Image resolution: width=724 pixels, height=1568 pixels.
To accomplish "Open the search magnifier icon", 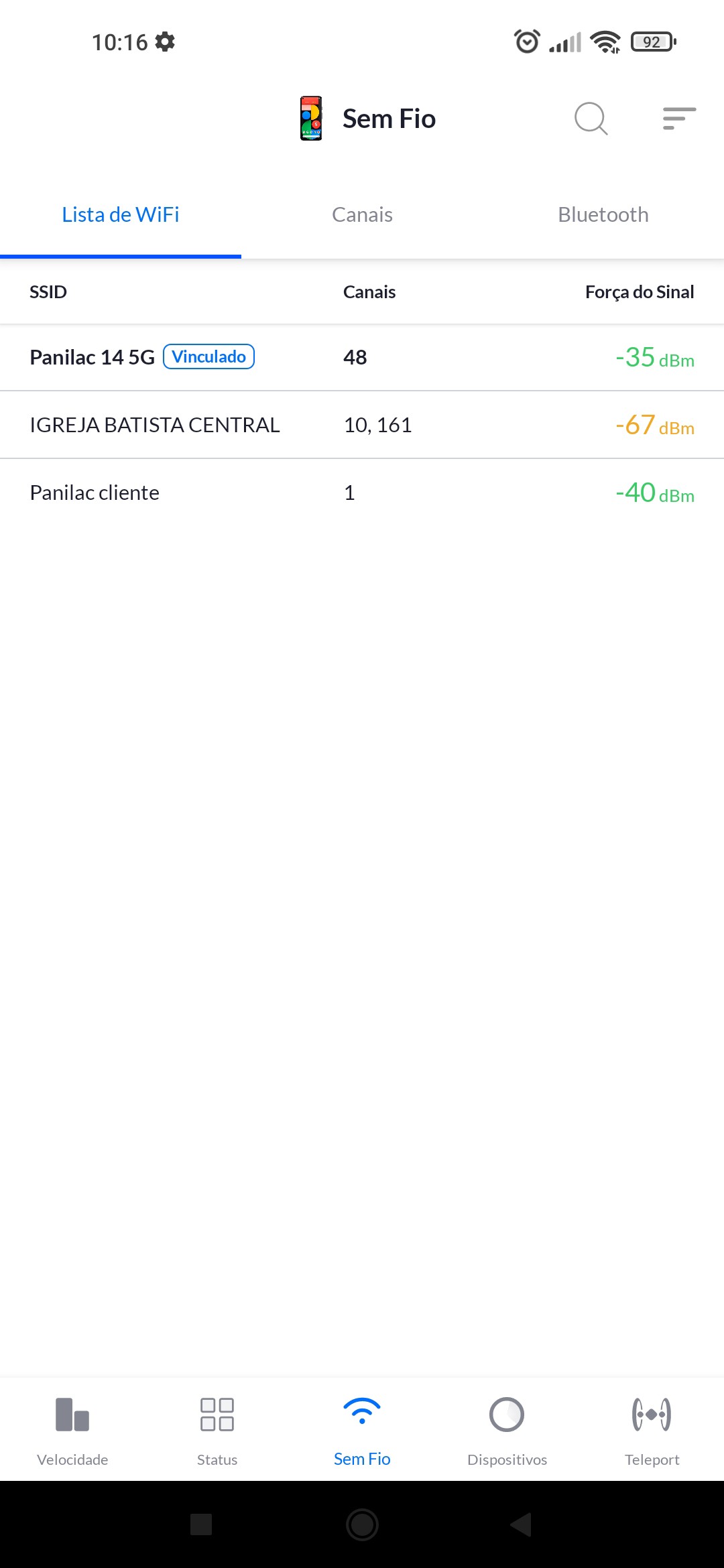I will click(x=591, y=119).
